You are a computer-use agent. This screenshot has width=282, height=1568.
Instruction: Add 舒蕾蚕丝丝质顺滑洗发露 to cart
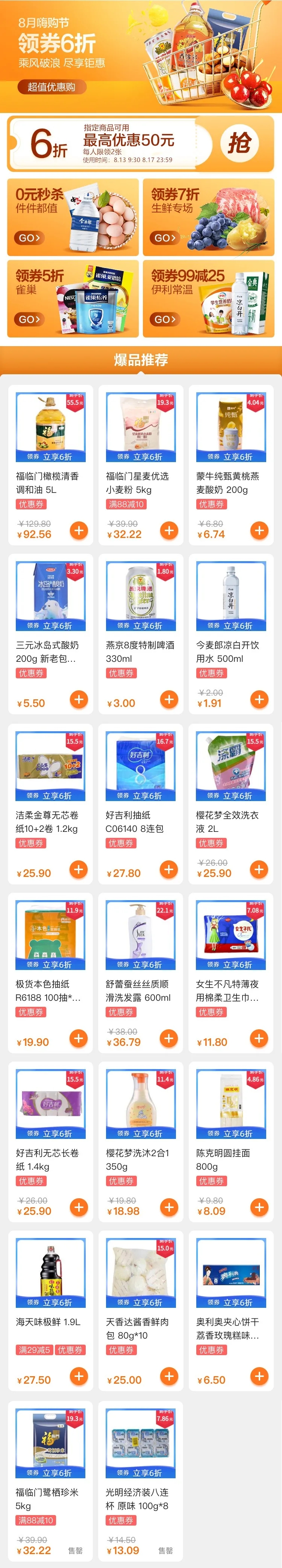point(169,1038)
